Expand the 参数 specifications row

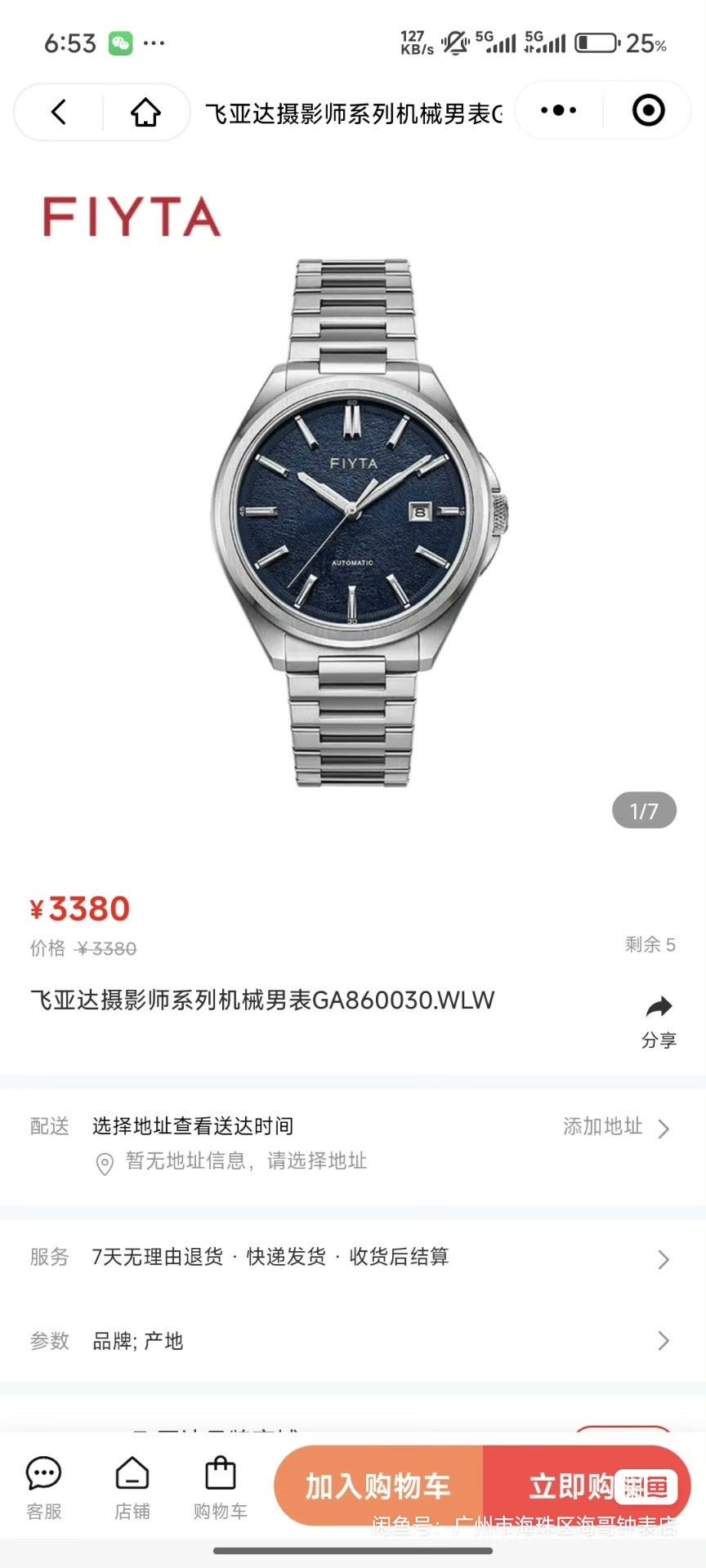353,1341
